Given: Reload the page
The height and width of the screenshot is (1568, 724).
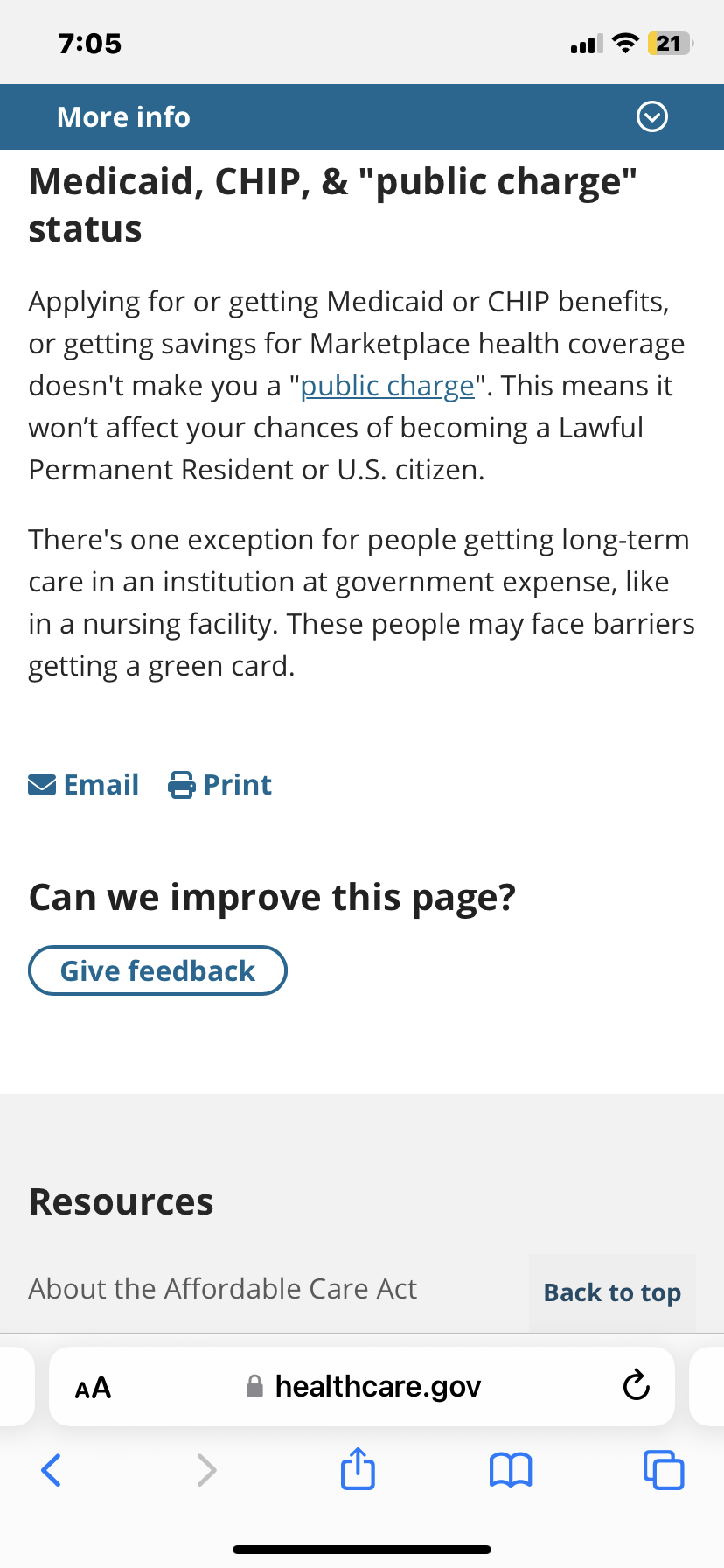Looking at the screenshot, I should click(636, 1386).
